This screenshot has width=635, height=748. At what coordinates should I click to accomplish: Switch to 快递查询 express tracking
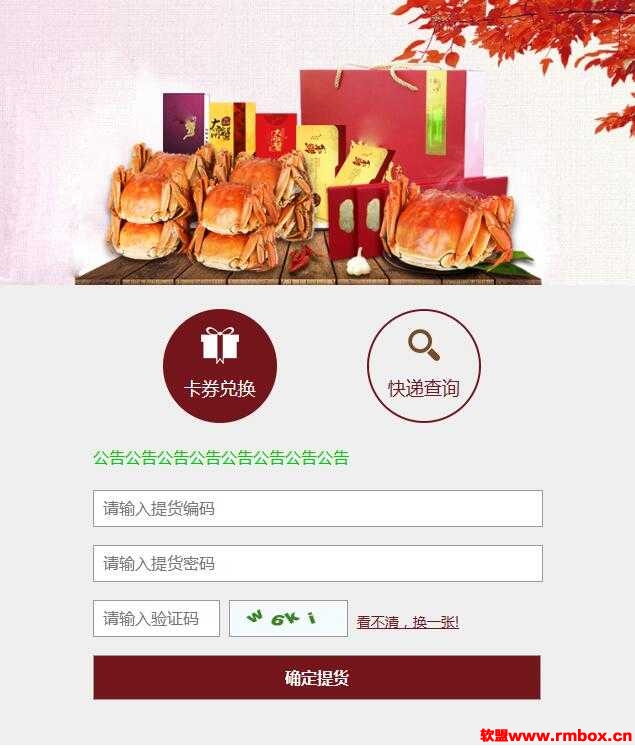[x=423, y=366]
